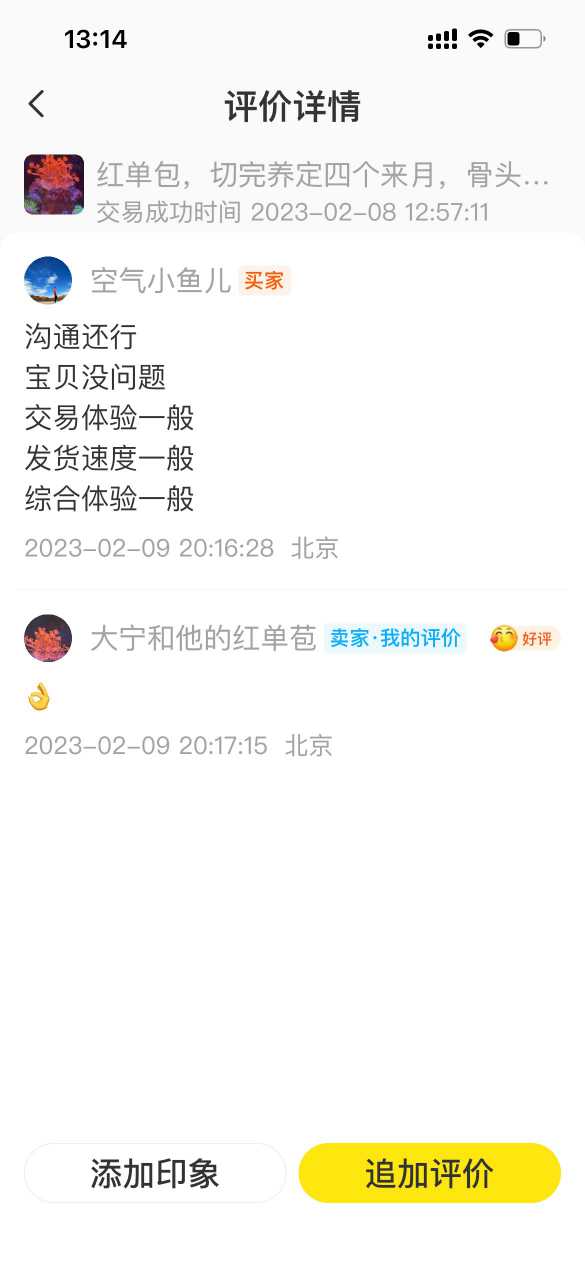Open buyer 空气小鱼儿's avatar

[48, 281]
